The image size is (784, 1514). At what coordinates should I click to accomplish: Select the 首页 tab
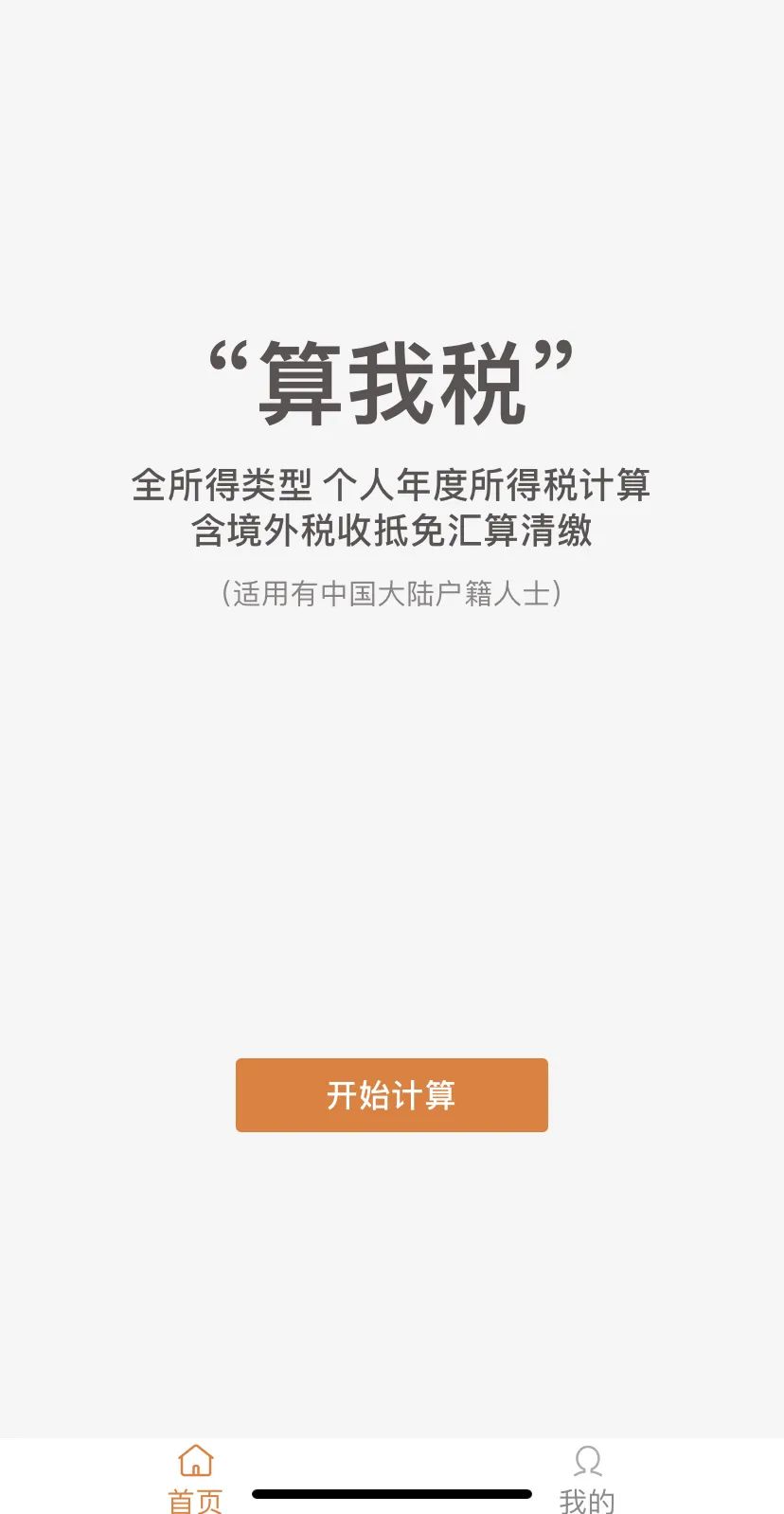196,1478
